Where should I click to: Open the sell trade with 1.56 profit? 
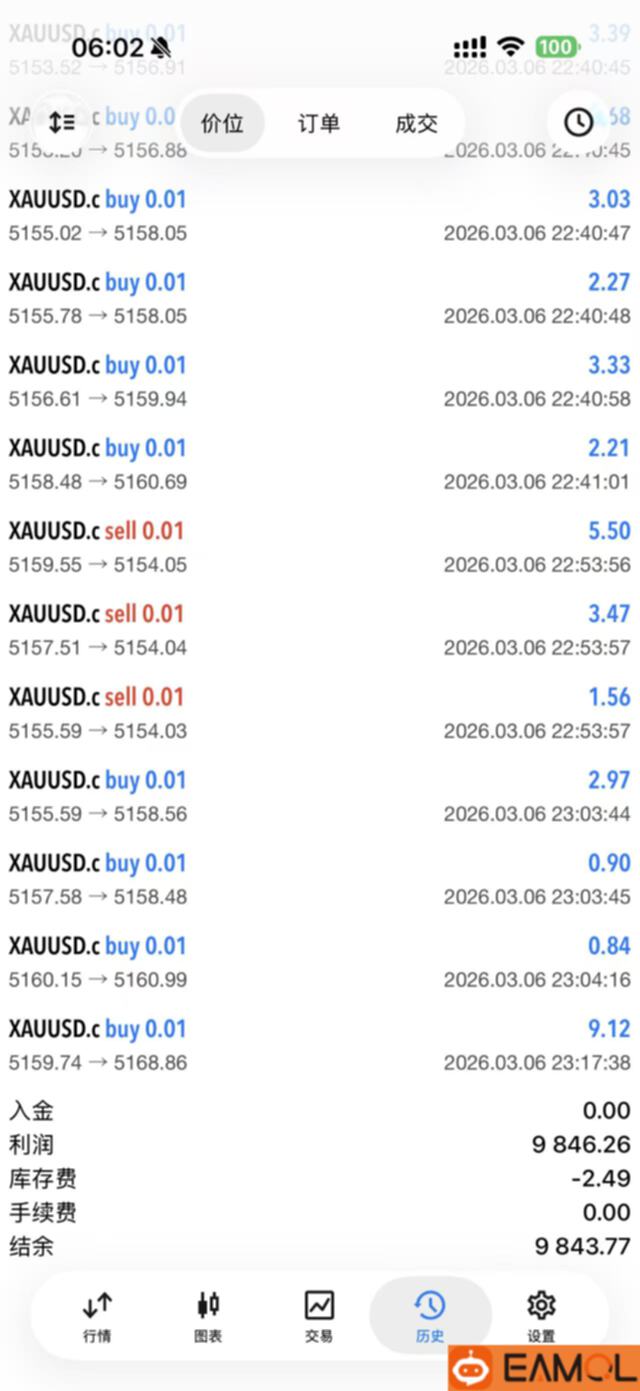click(x=320, y=713)
